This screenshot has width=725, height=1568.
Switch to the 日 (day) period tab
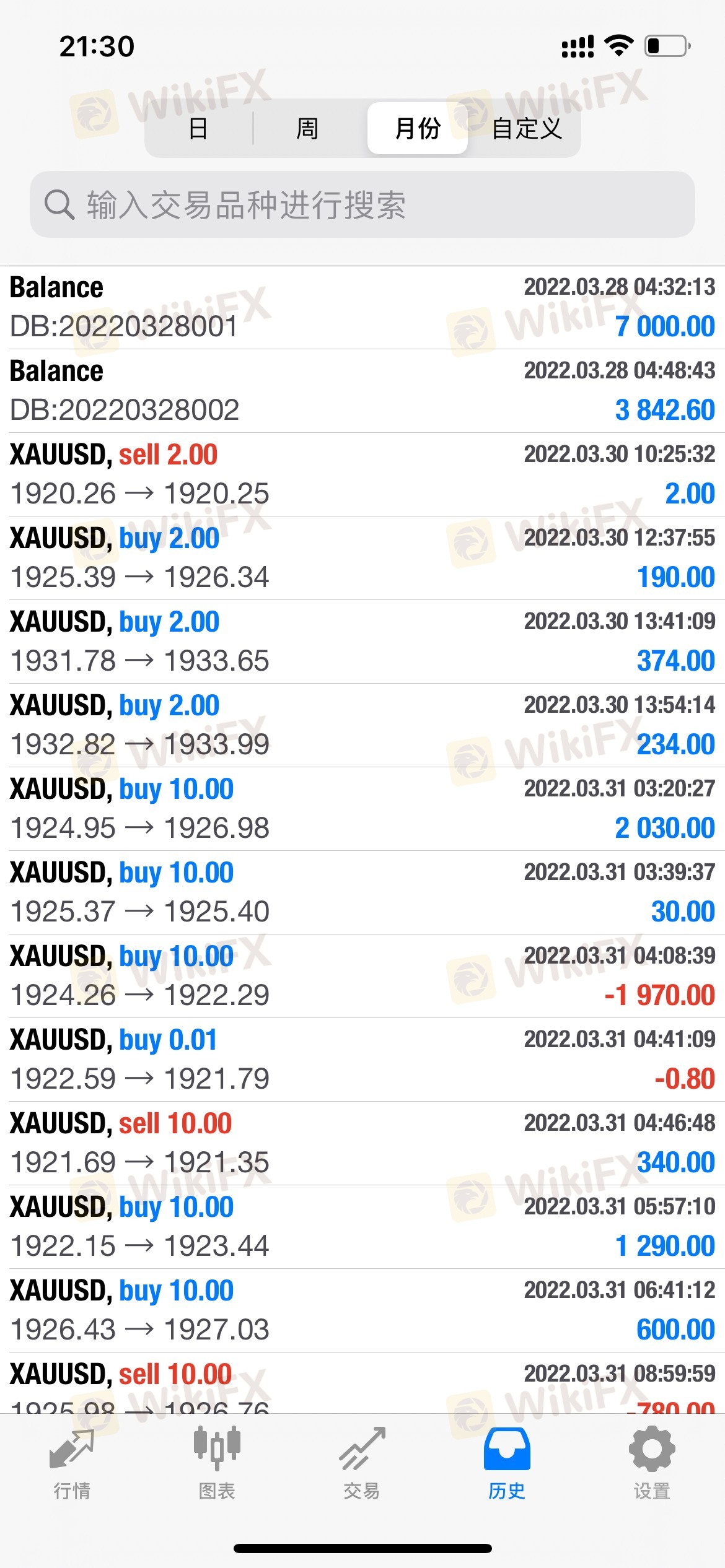(x=198, y=128)
